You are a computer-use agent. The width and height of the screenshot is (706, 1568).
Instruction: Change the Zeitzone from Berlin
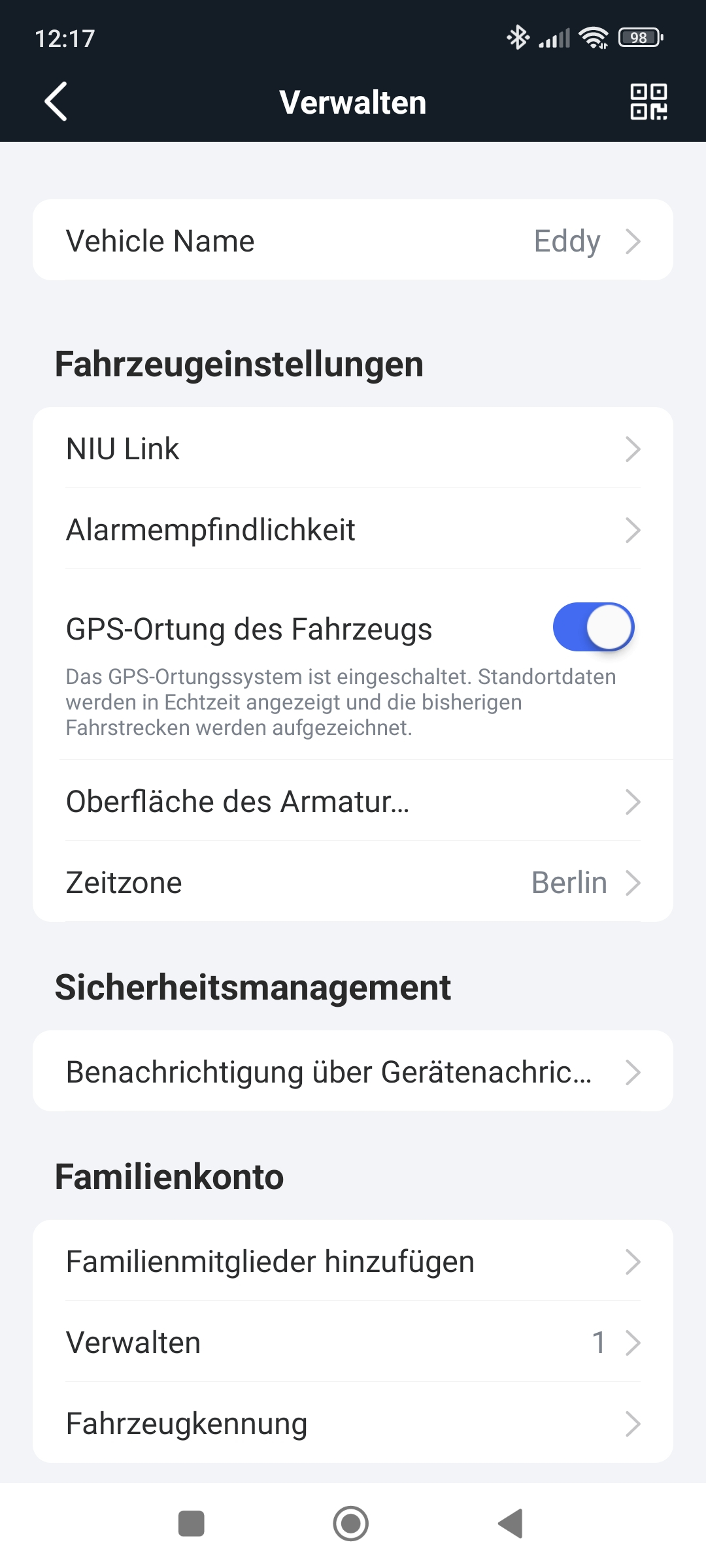353,883
